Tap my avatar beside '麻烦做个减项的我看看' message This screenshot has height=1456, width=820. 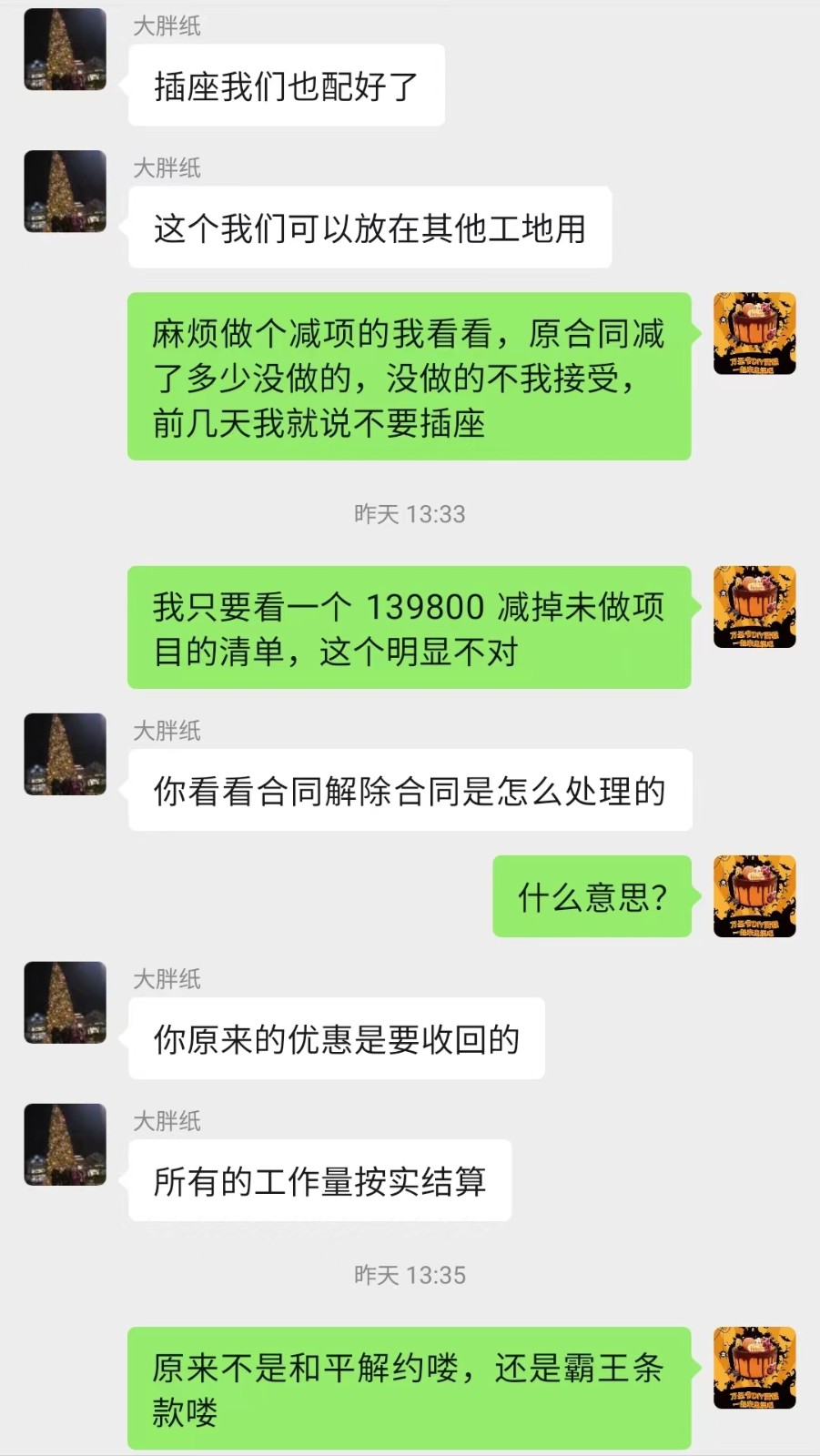(x=754, y=333)
